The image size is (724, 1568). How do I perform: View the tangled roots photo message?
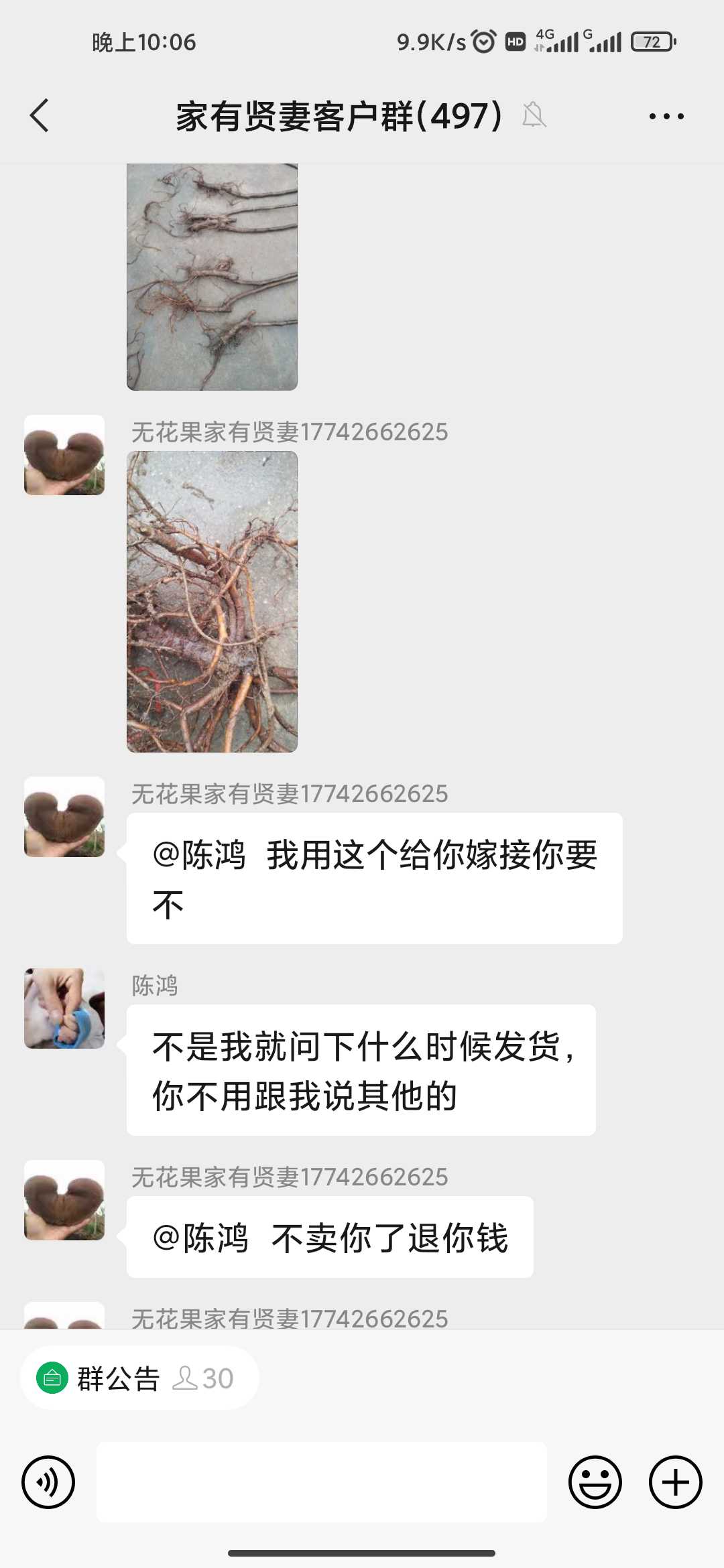point(212,602)
